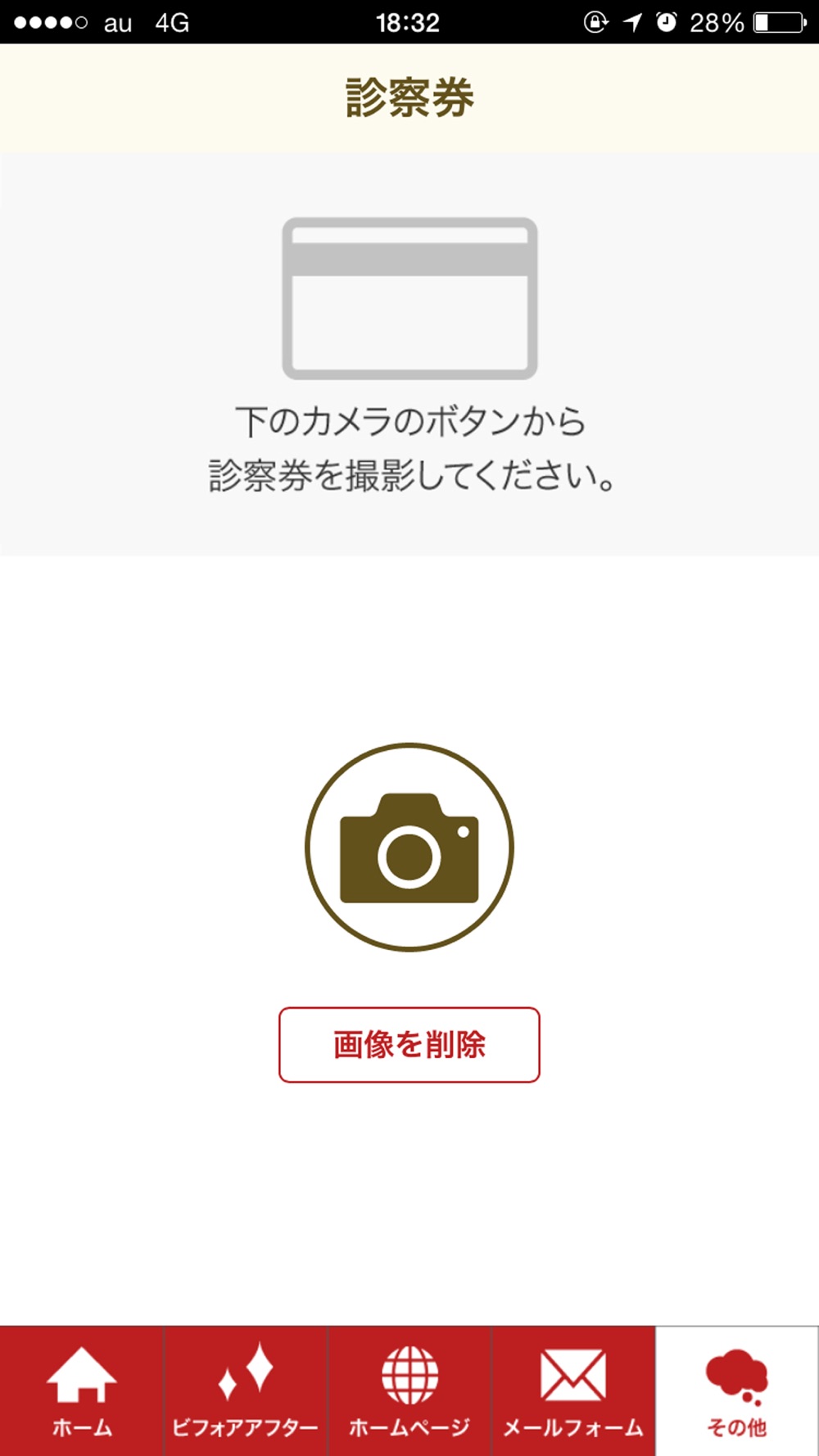Go to the ホームページ tab
The image size is (819, 1456).
pyautogui.click(x=409, y=1390)
